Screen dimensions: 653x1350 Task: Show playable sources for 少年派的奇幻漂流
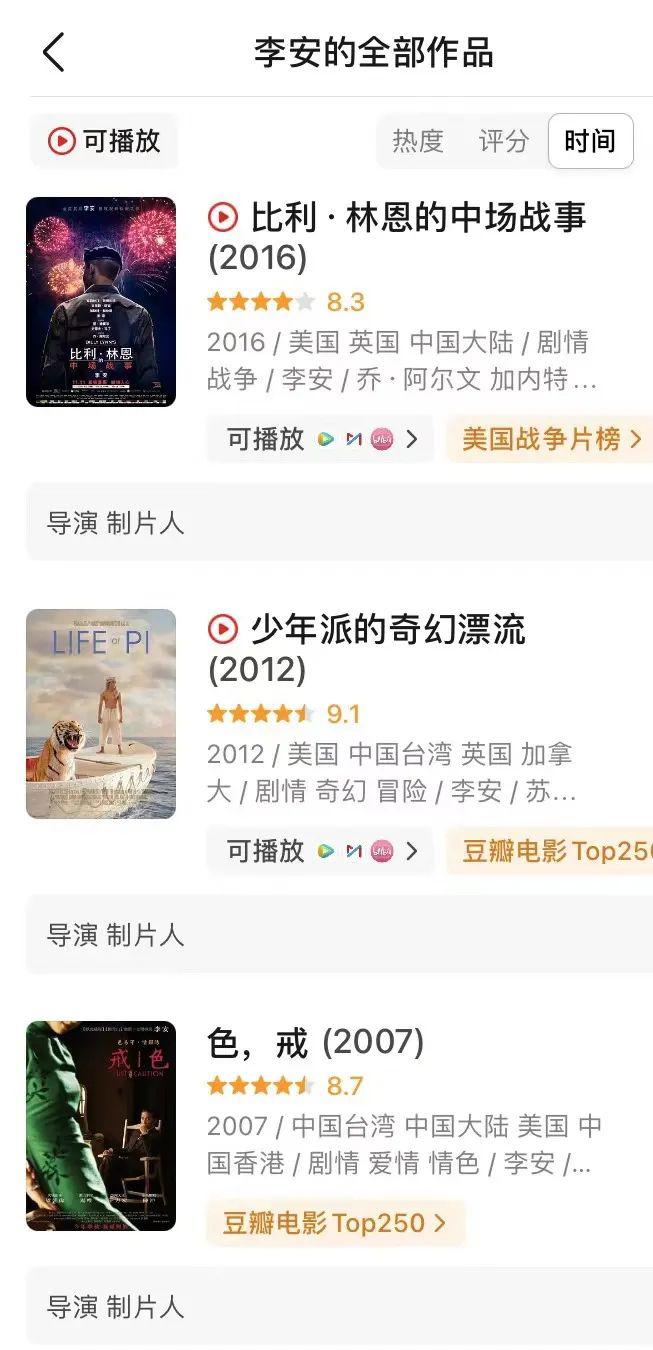point(320,851)
